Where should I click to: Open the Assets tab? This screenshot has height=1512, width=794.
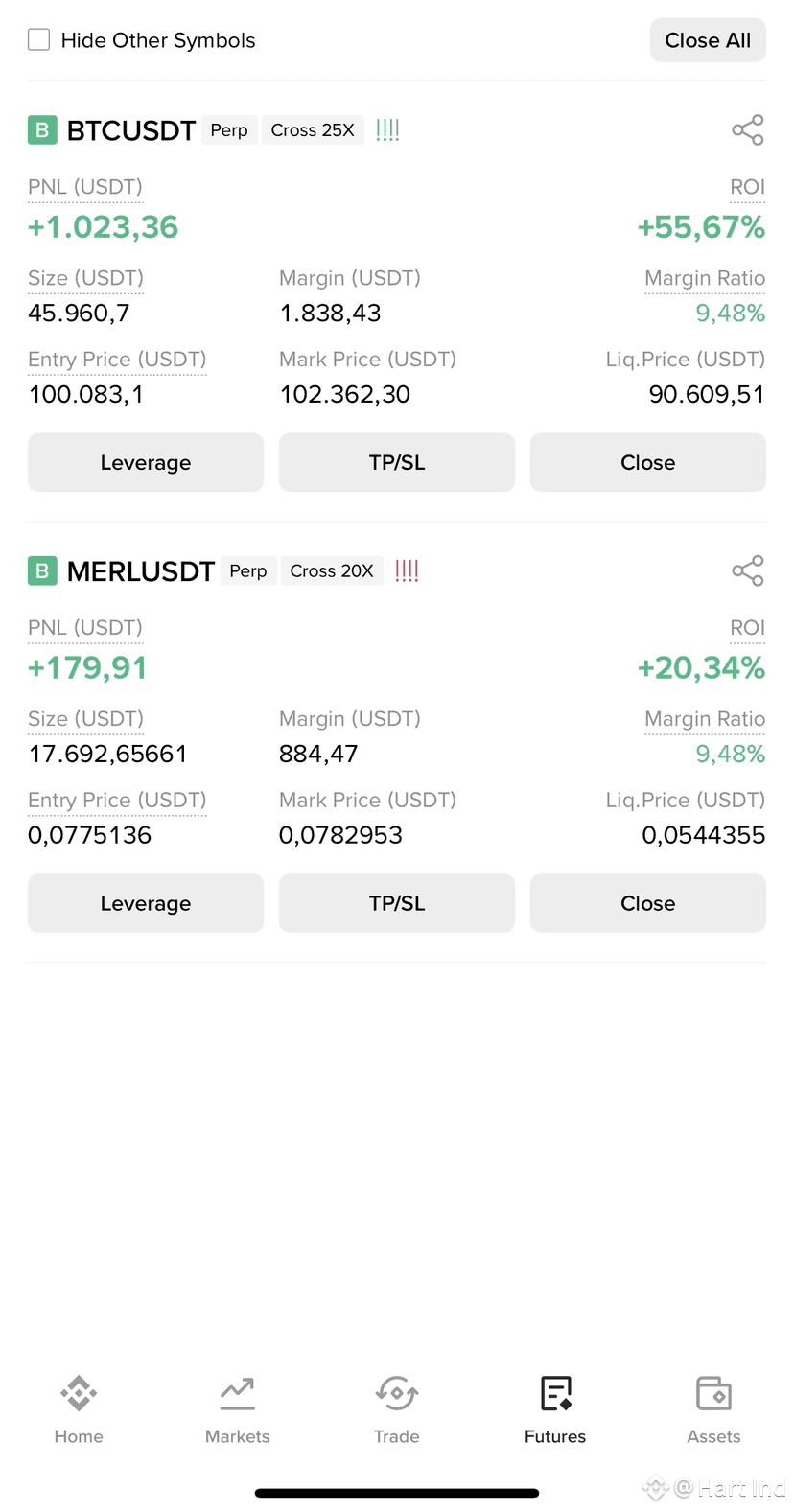714,1409
